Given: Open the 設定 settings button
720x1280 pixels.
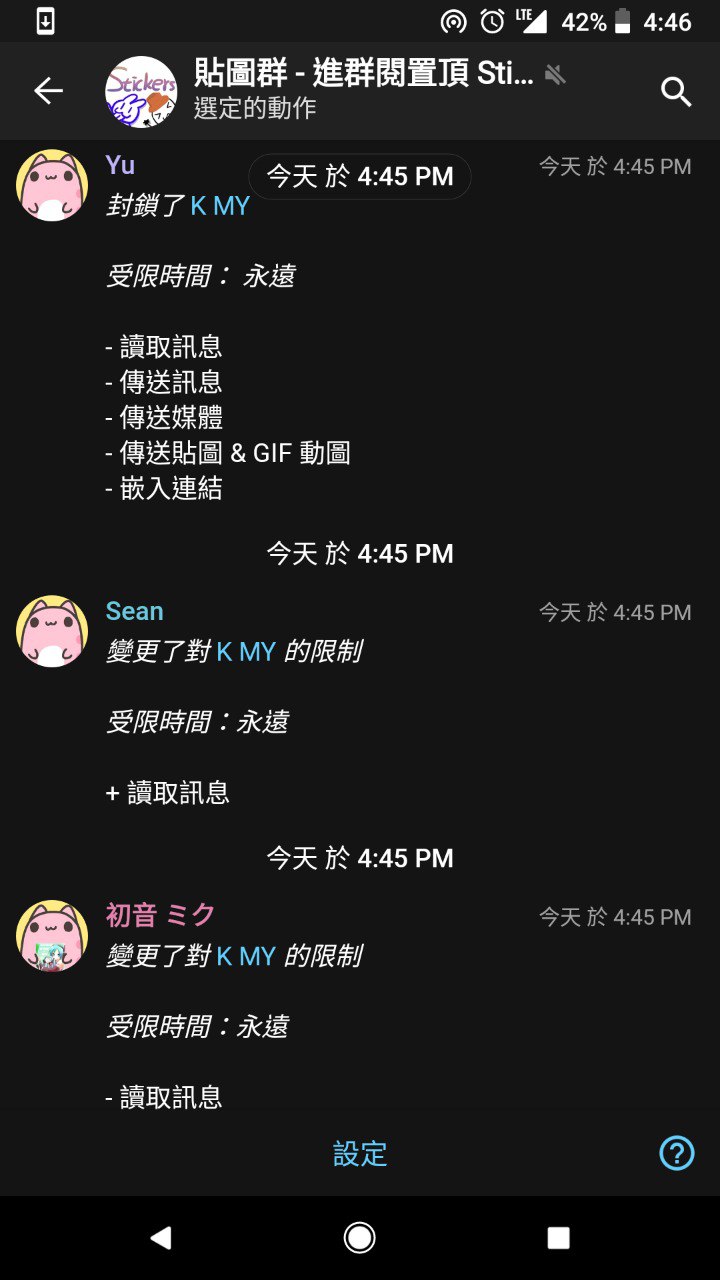Looking at the screenshot, I should click(x=359, y=1153).
